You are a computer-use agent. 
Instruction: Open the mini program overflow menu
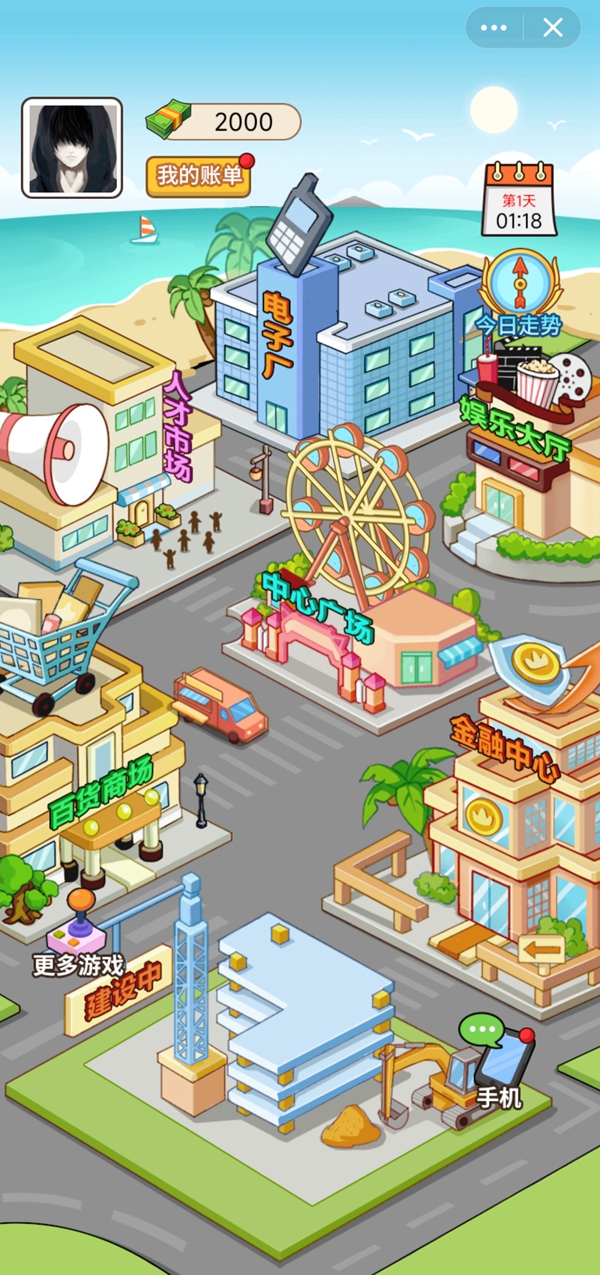point(494,28)
